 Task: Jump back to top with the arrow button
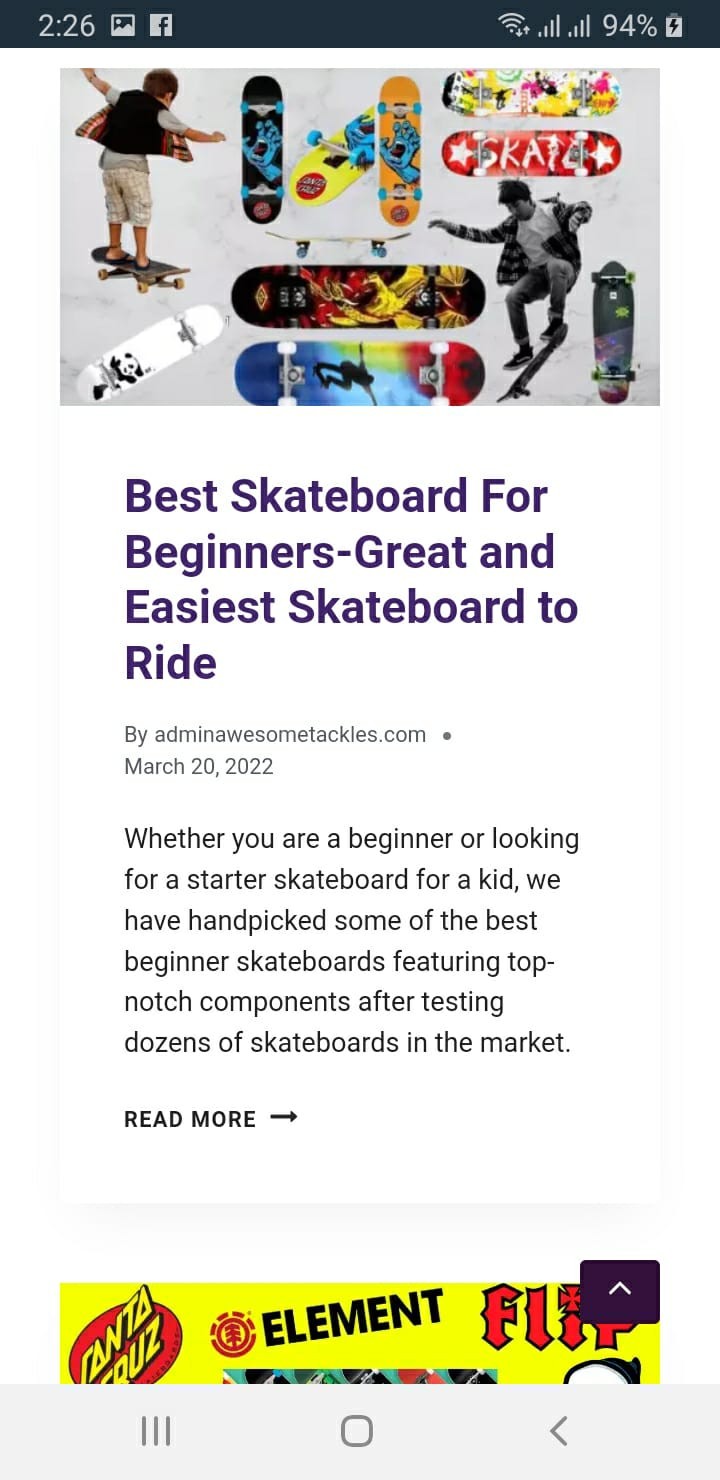[619, 1291]
